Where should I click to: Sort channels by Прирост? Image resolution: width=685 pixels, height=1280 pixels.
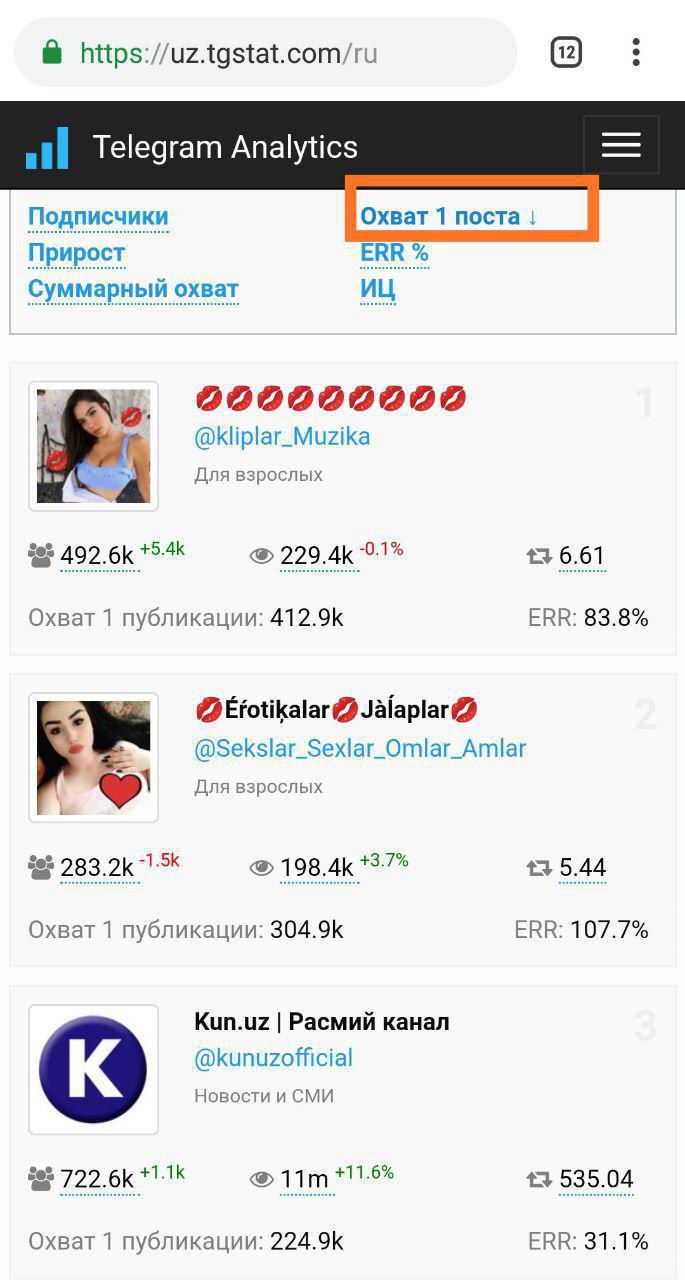(76, 253)
